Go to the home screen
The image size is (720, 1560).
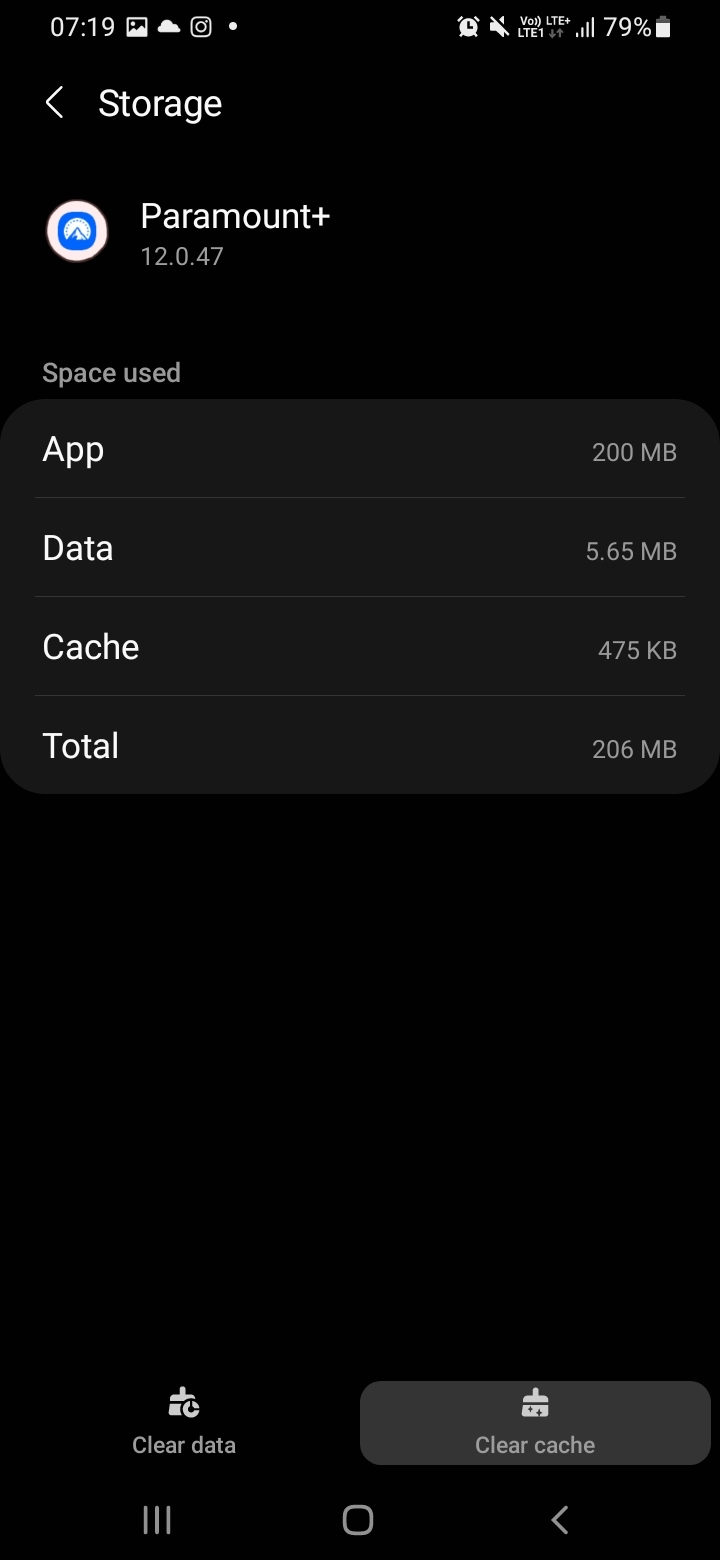click(x=358, y=1520)
